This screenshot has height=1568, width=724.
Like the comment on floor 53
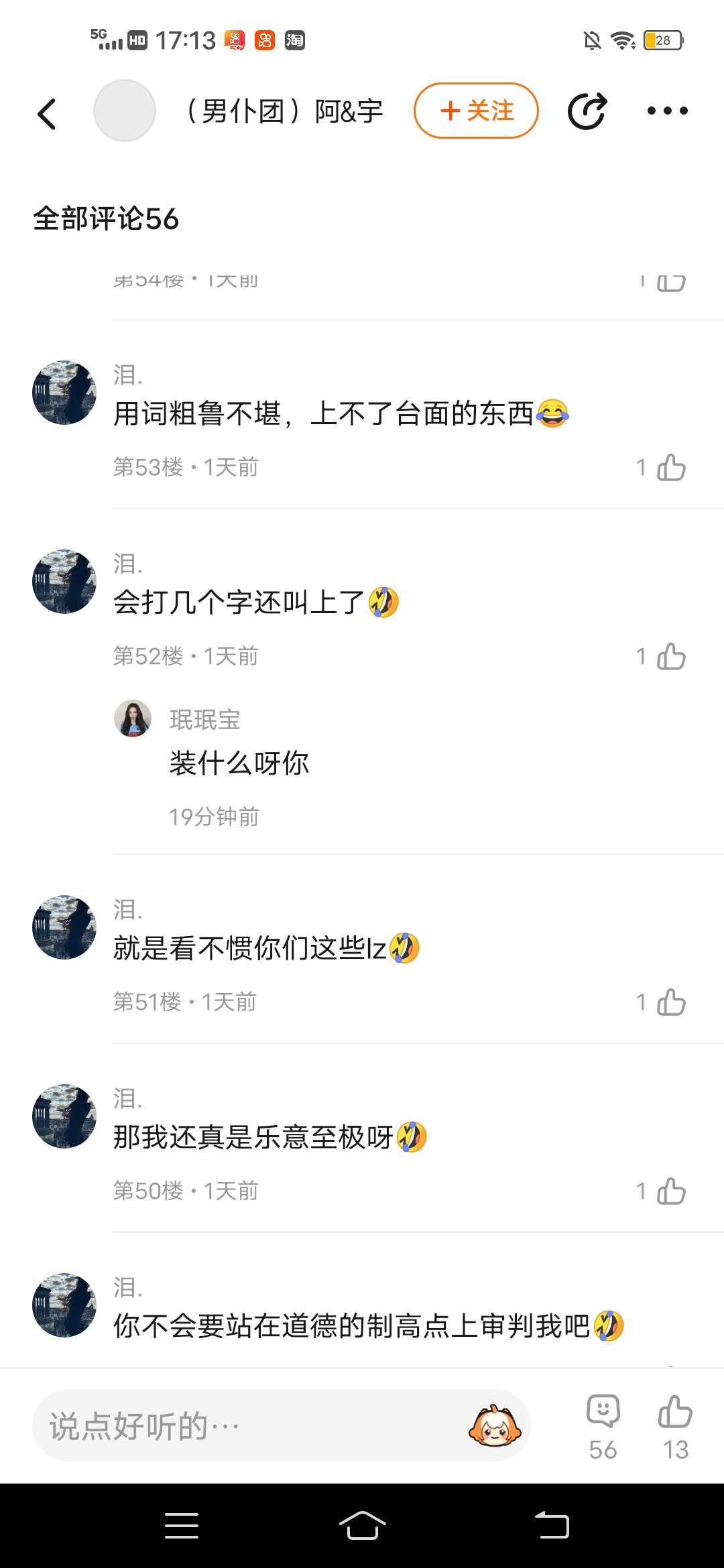click(670, 468)
